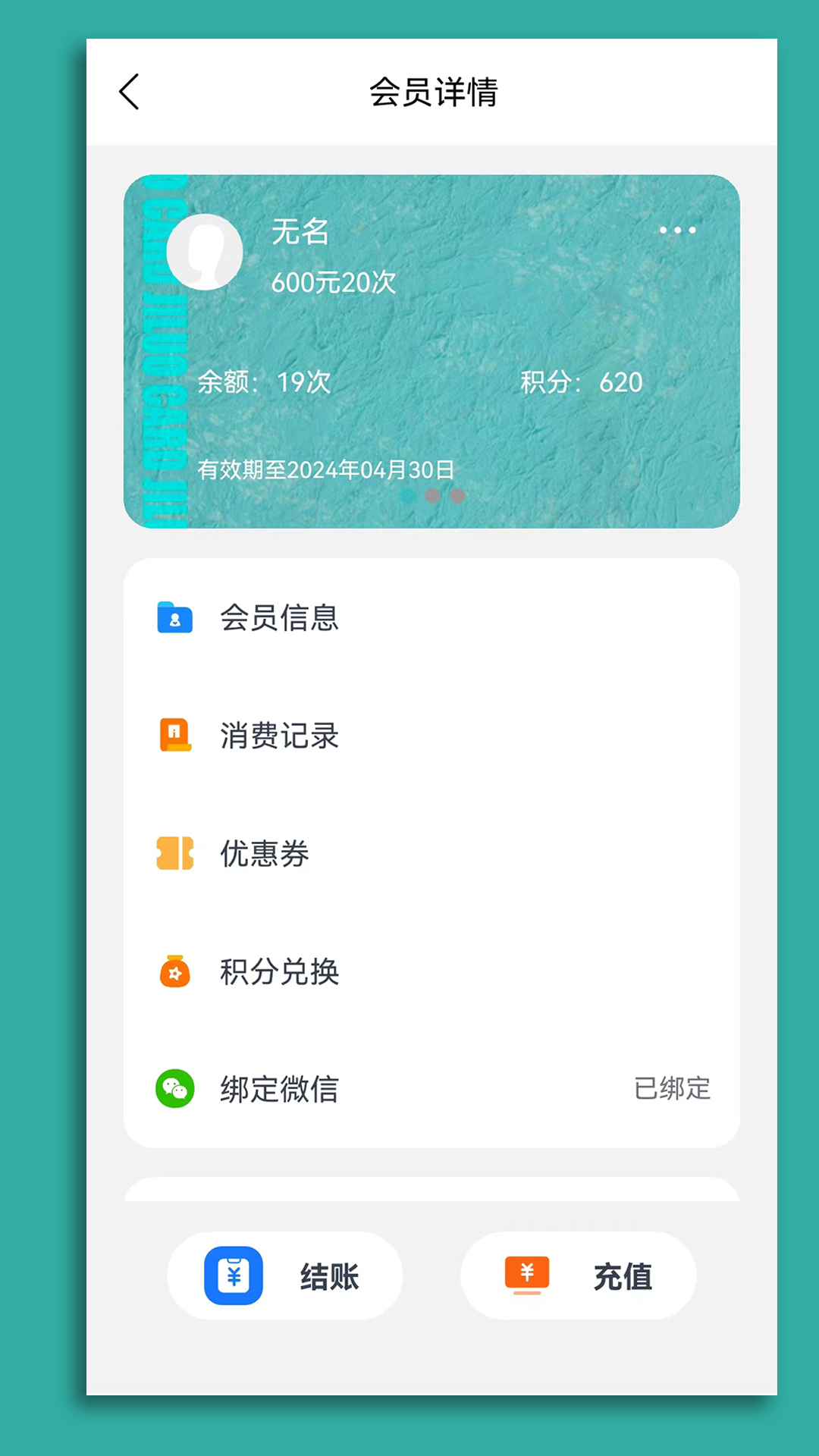Tap the 积分兑换 points pouch icon
819x1456 pixels.
(x=174, y=973)
